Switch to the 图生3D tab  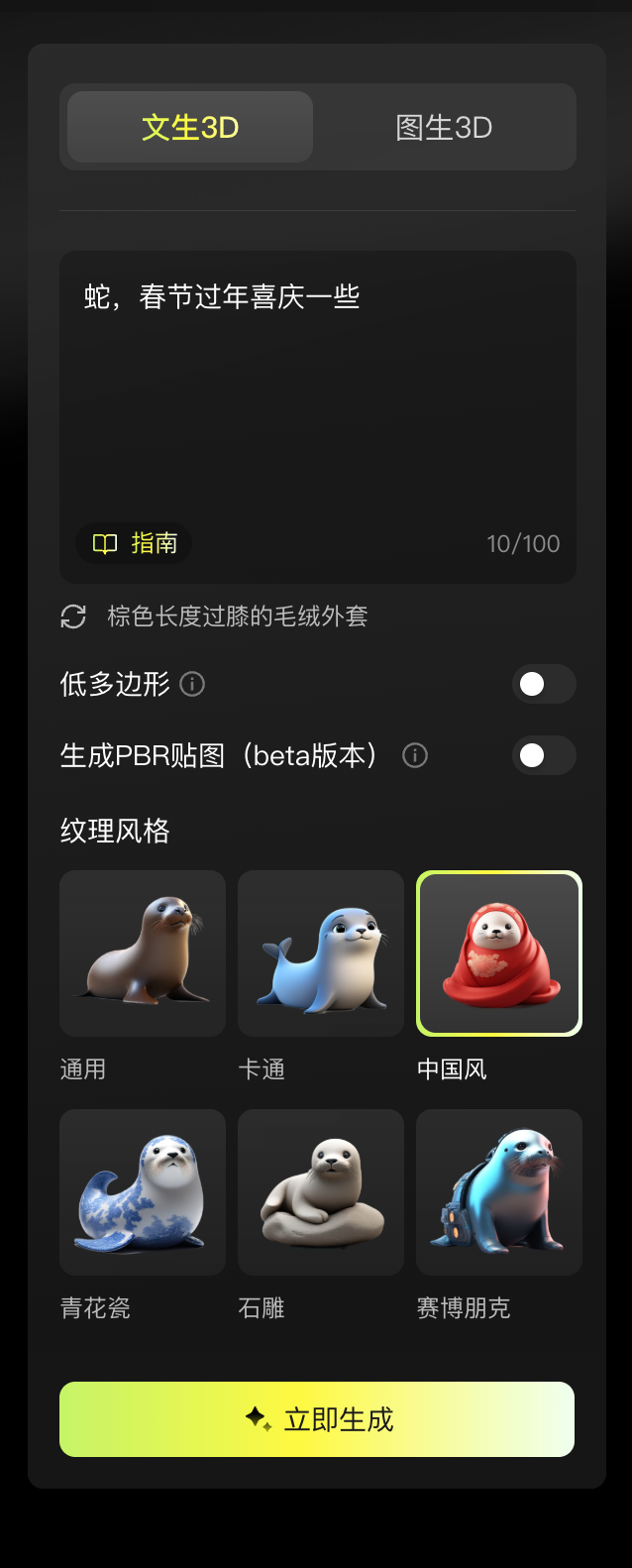tap(444, 127)
